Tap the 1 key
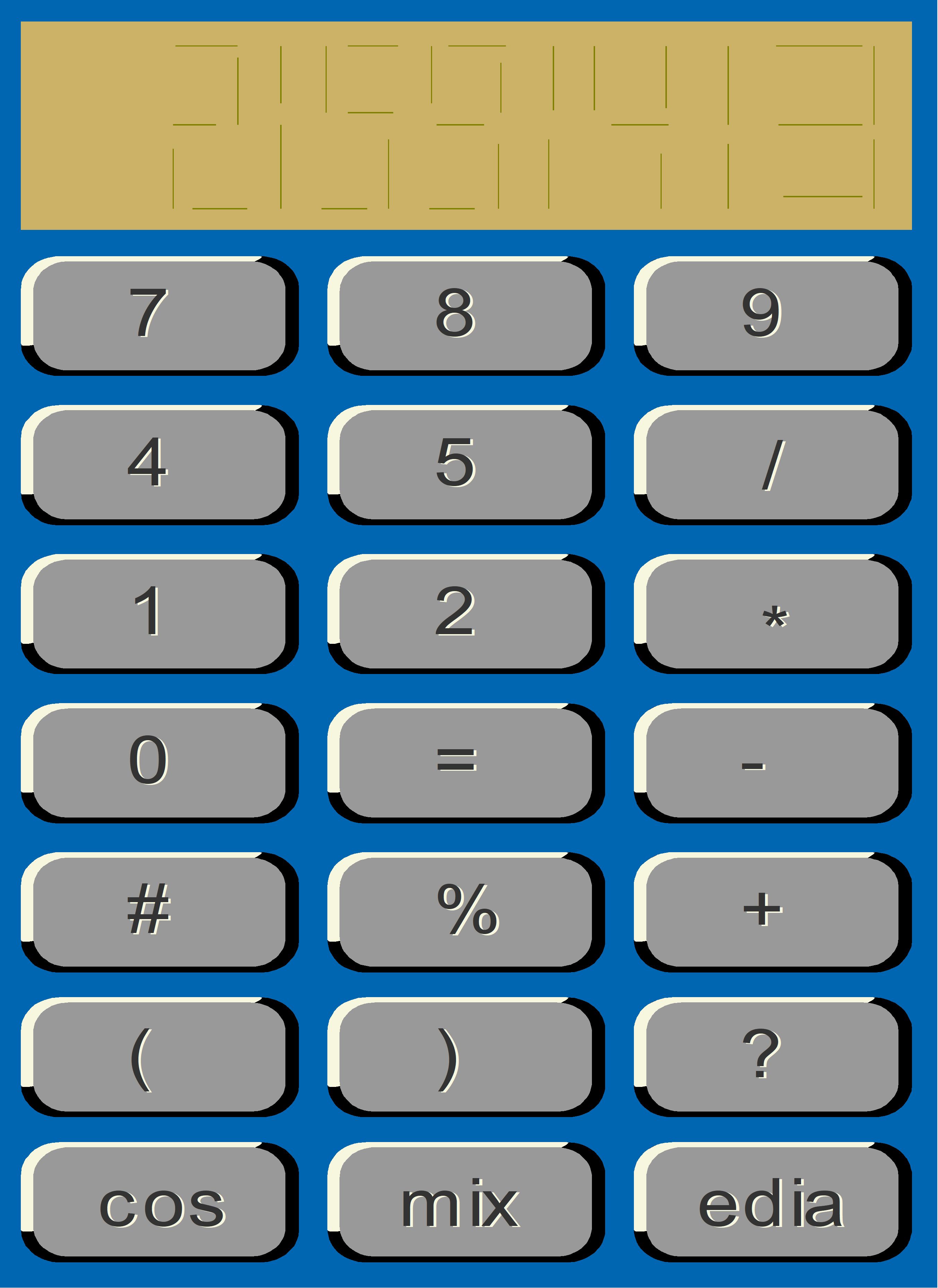The image size is (938, 1288). point(159,614)
